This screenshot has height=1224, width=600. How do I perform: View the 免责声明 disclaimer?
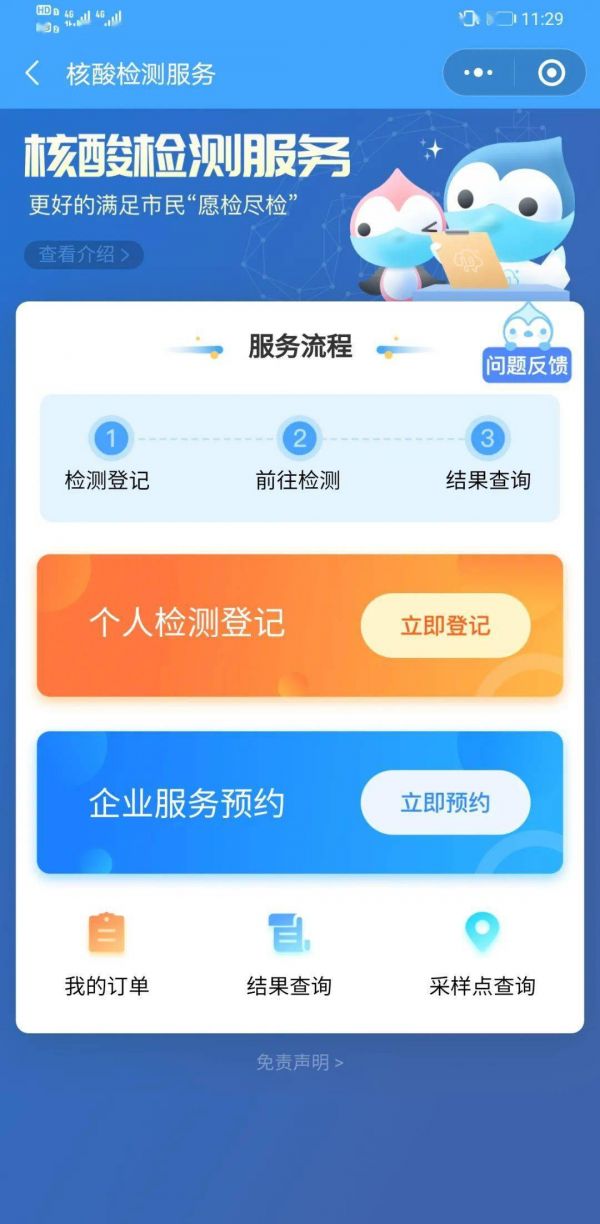pyautogui.click(x=299, y=1062)
